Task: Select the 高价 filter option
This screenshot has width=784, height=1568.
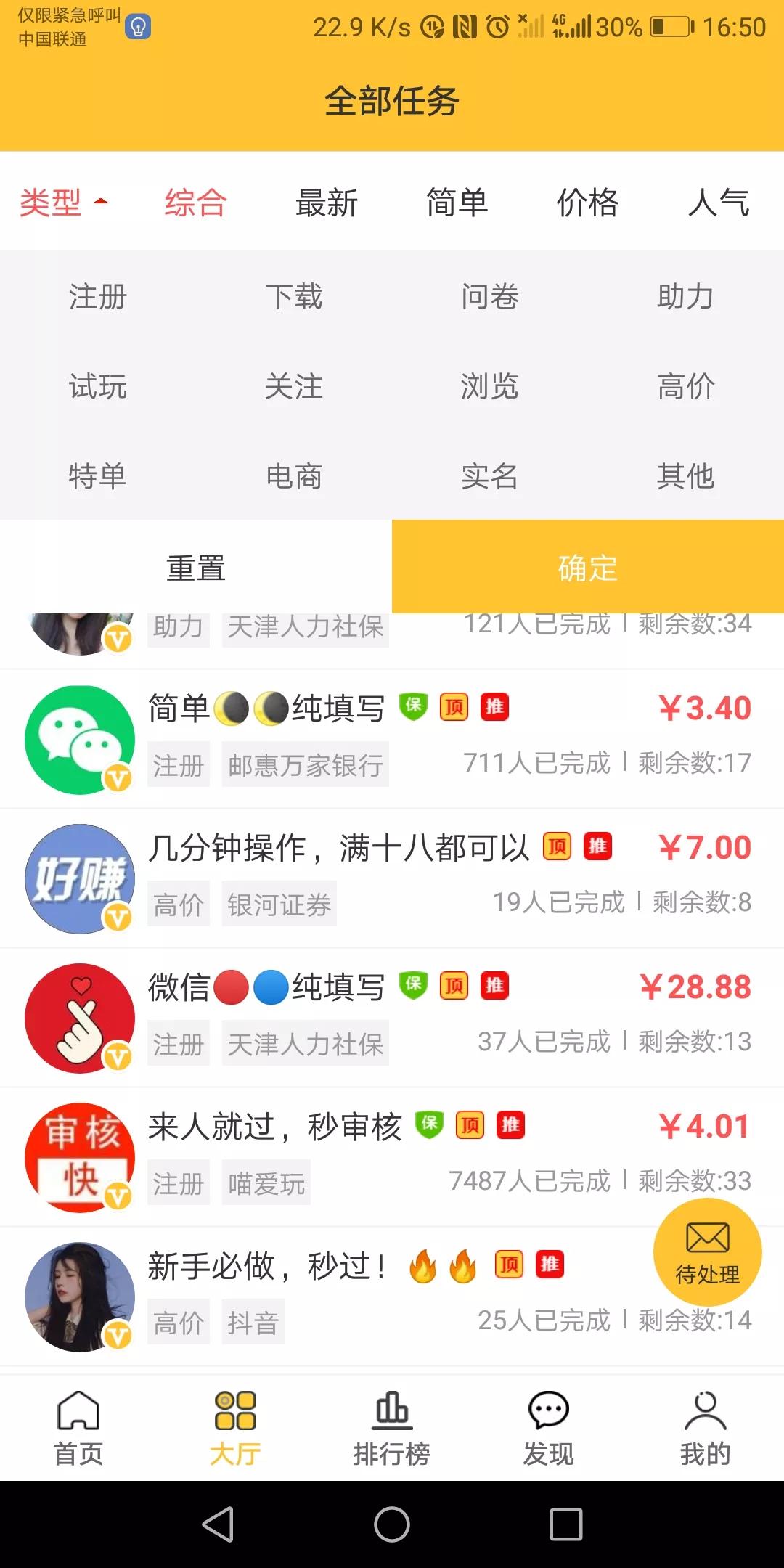Action: (685, 387)
